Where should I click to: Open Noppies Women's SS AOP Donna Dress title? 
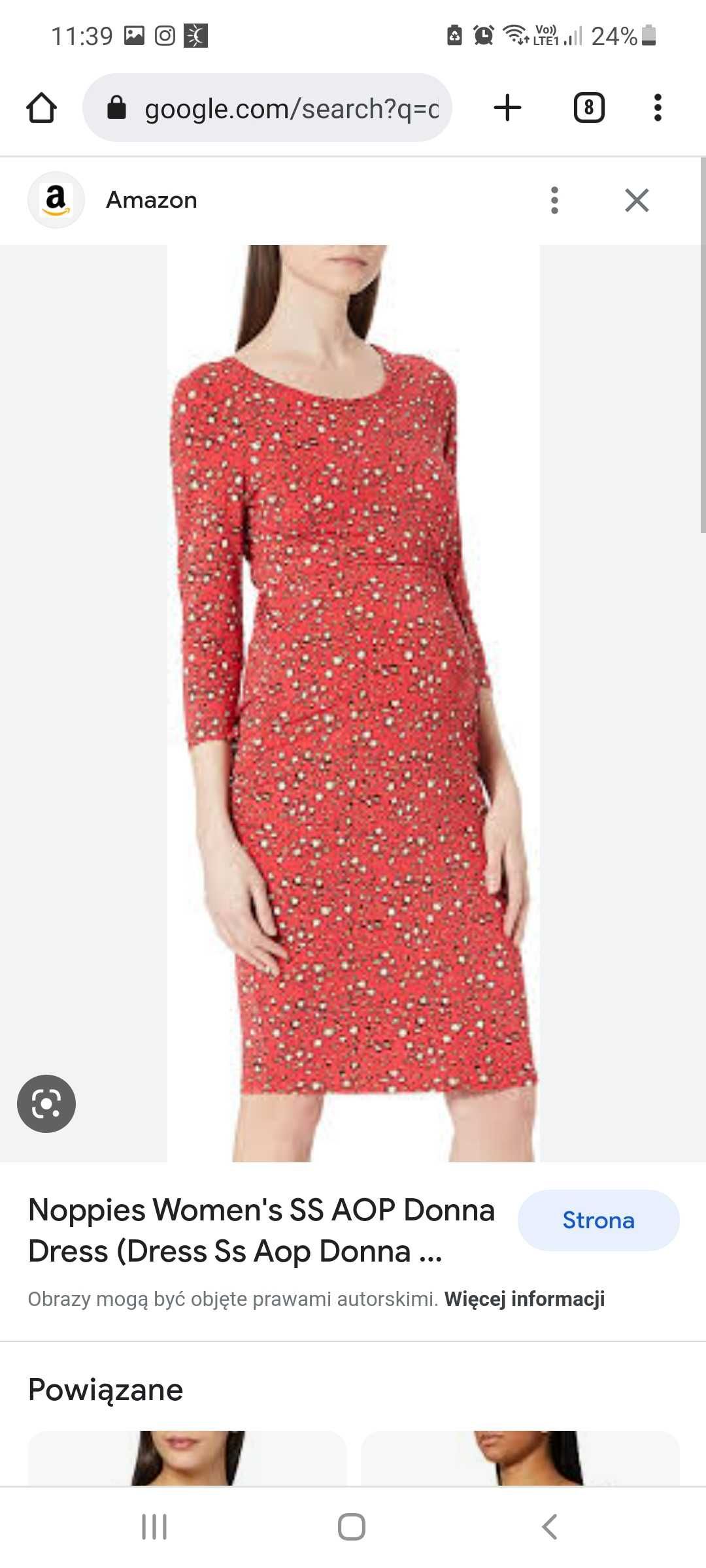[261, 1230]
